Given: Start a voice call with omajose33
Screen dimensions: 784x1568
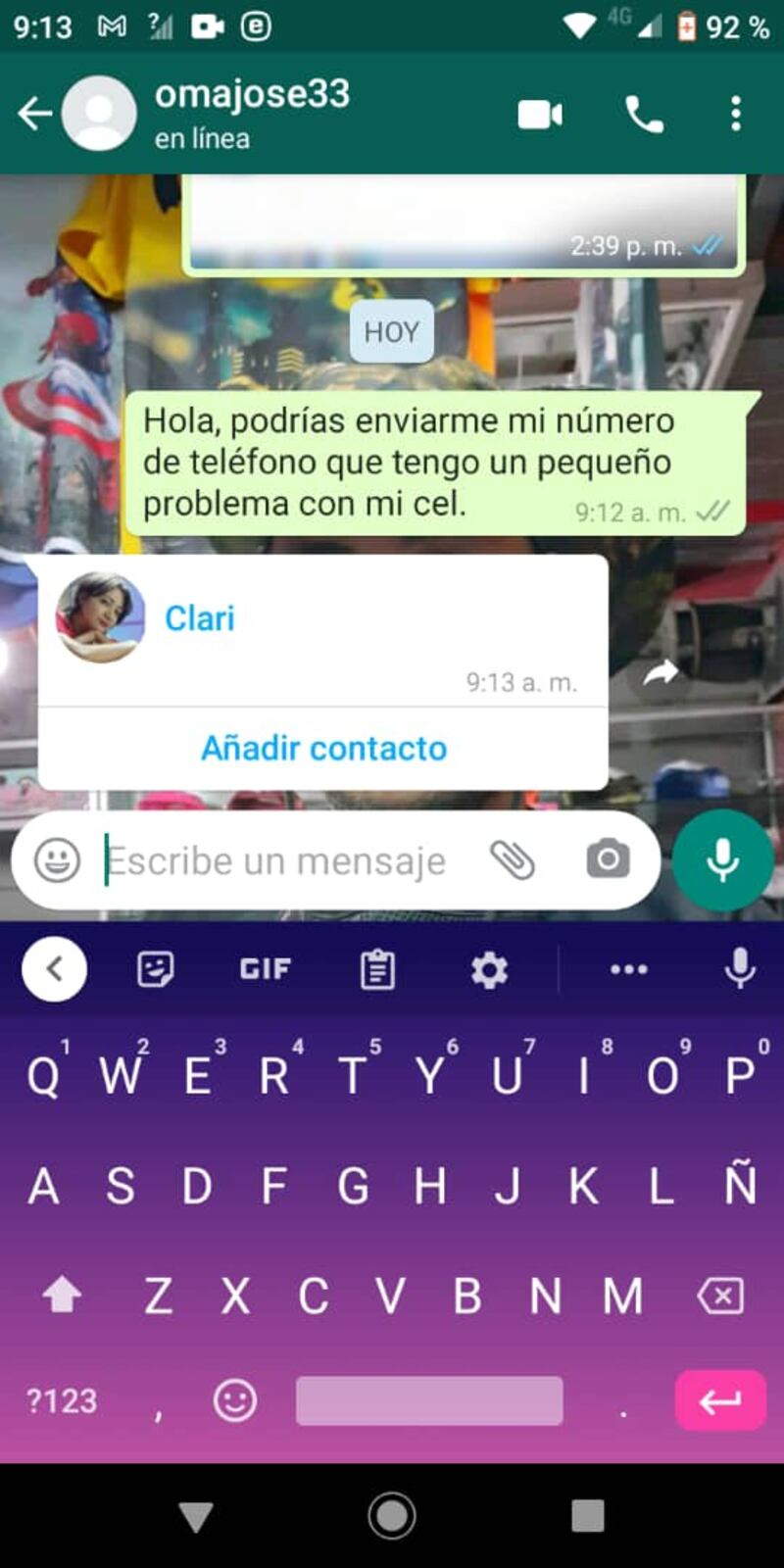Looking at the screenshot, I should 644,115.
